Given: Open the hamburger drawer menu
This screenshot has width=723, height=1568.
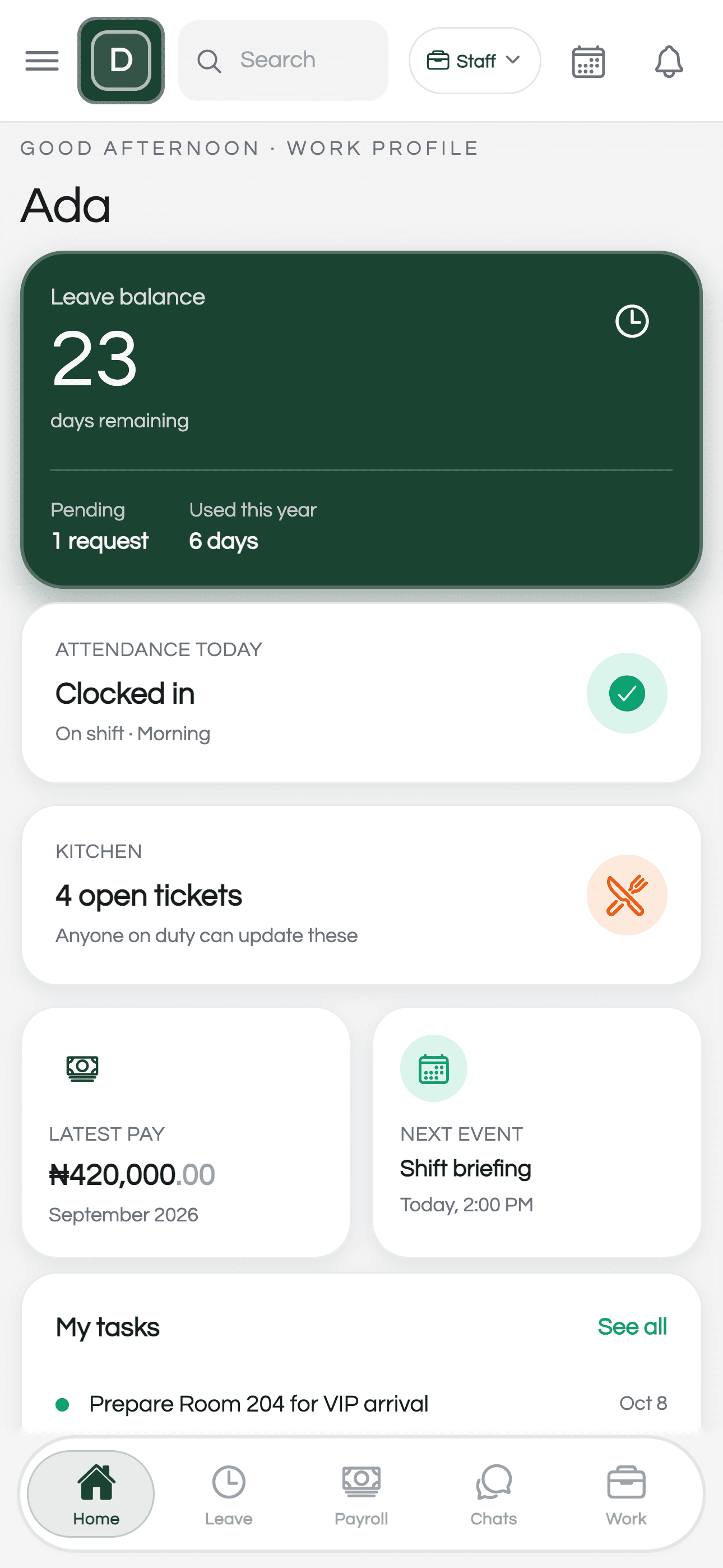Looking at the screenshot, I should coord(42,61).
